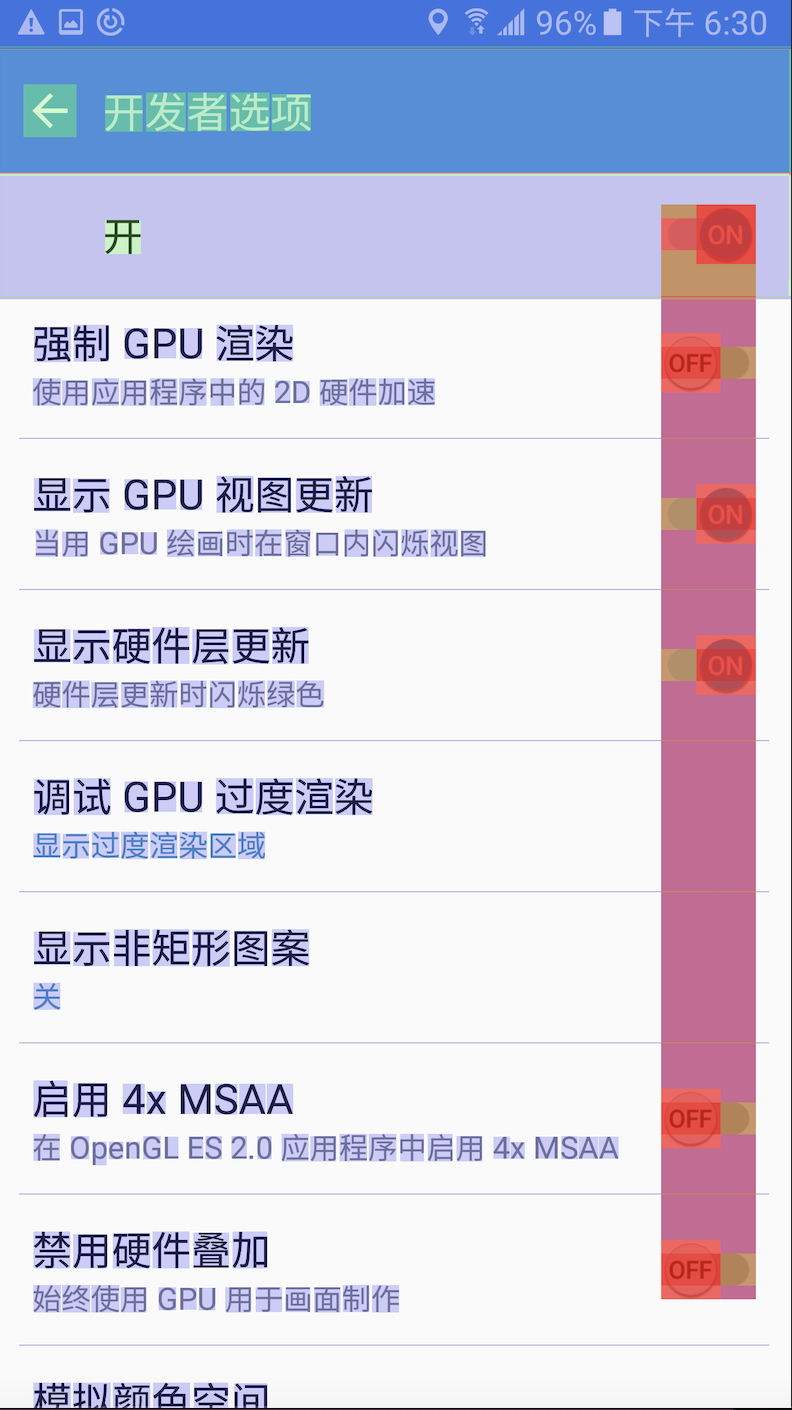The width and height of the screenshot is (792, 1410).
Task: Tap the 开 (On) label in header
Action: click(120, 237)
